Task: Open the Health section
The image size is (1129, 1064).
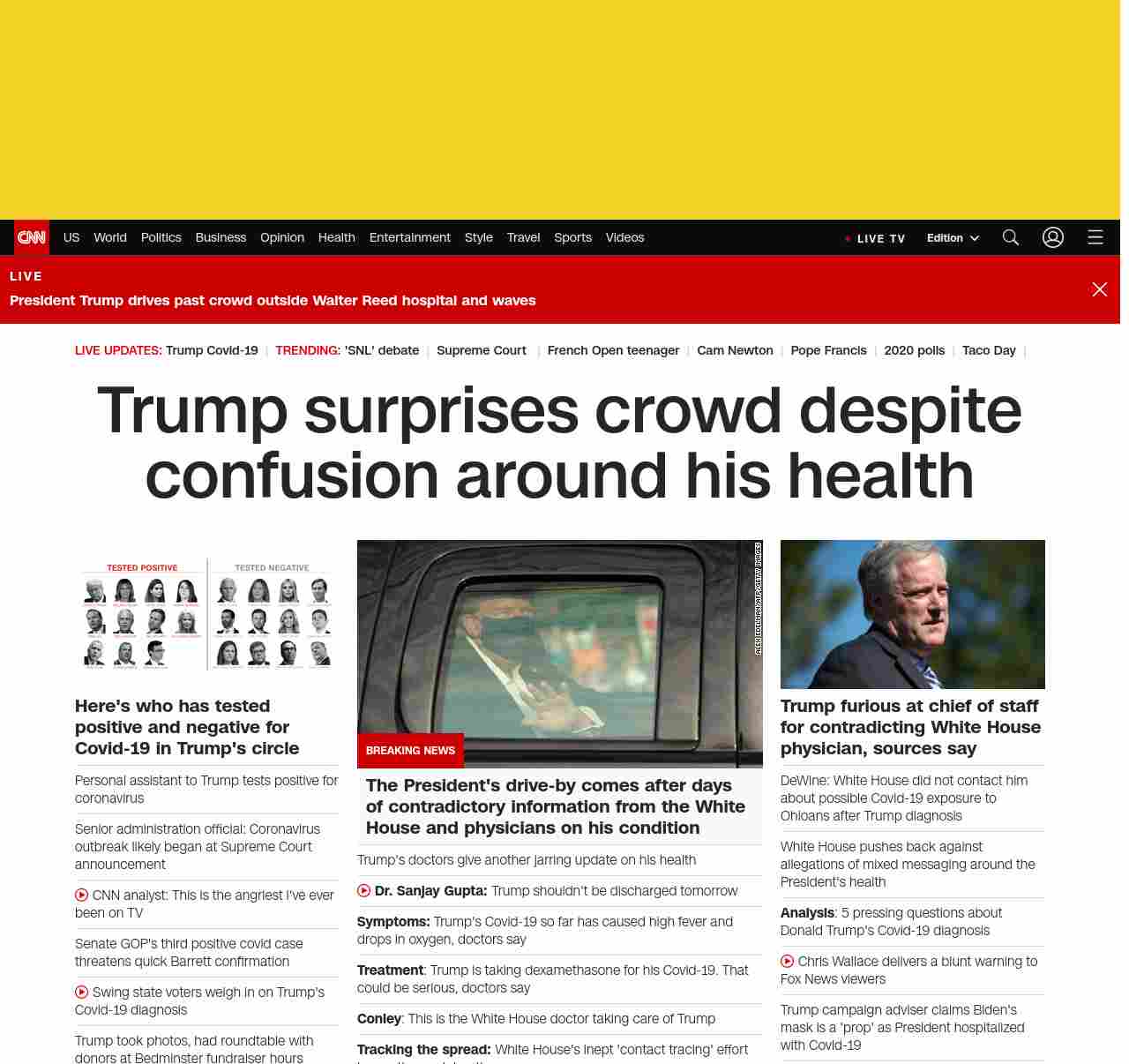Action: click(336, 237)
